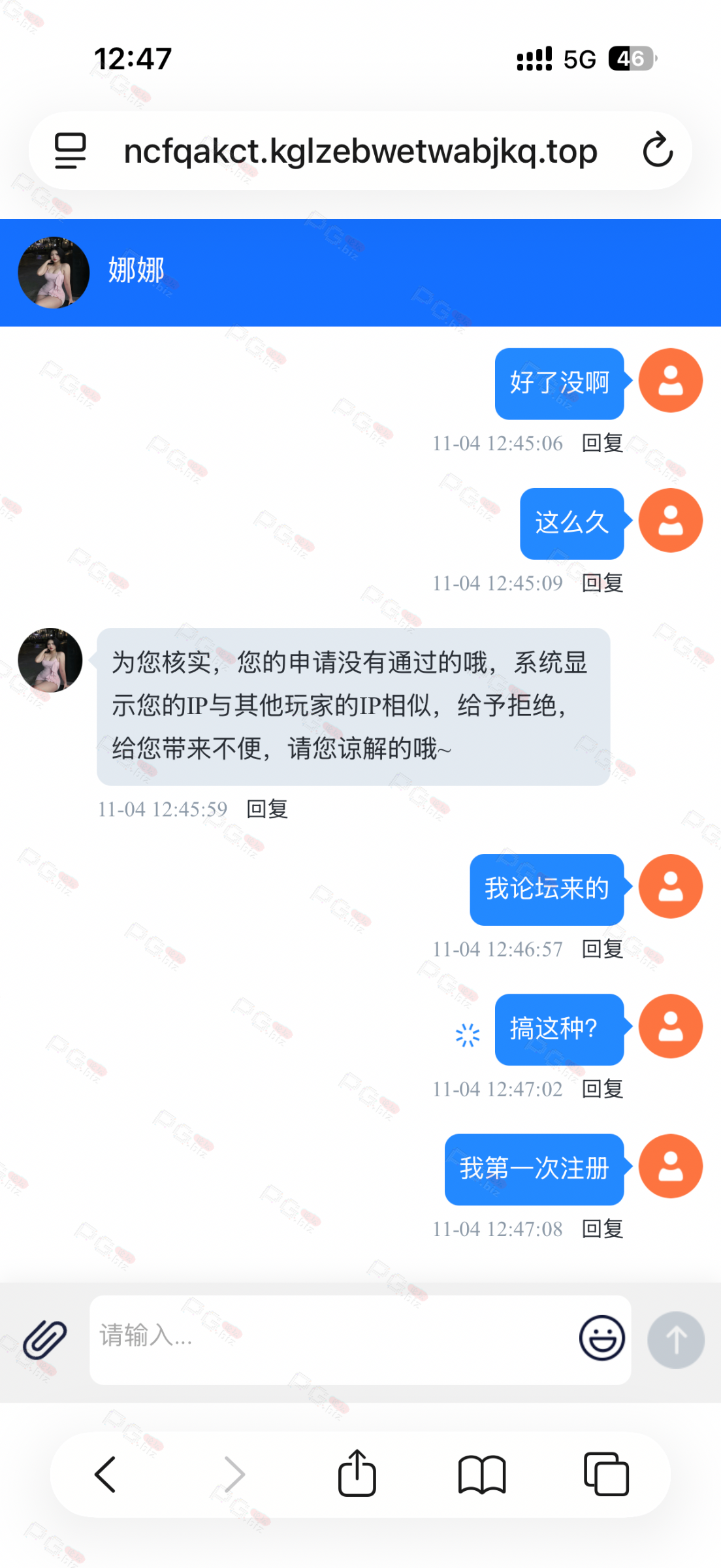Viewport: 721px width, 1568px height.
Task: Open the address bar with ncfqakct URL
Action: pos(360,151)
